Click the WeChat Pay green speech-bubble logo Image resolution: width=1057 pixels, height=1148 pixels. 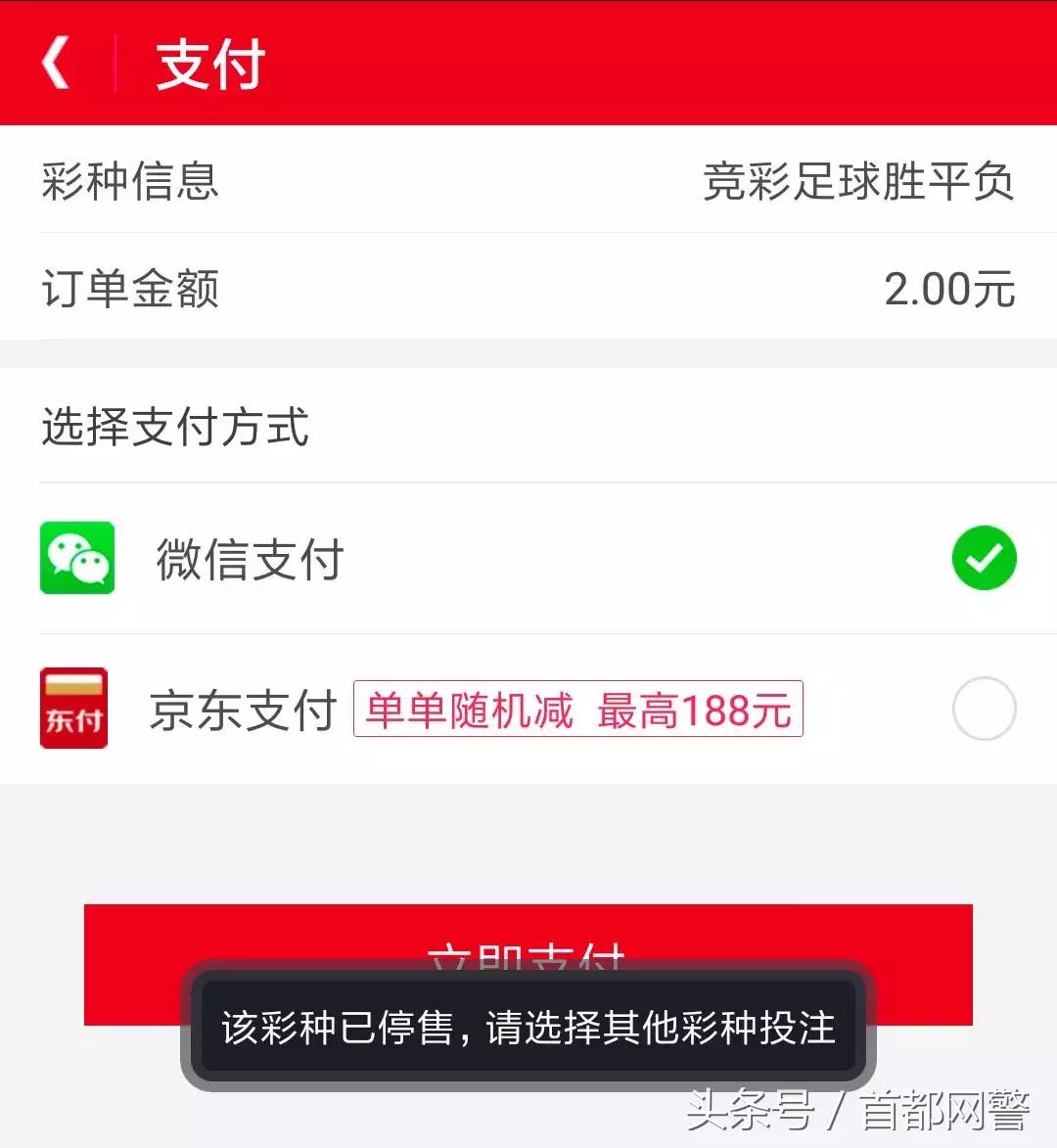(x=77, y=559)
